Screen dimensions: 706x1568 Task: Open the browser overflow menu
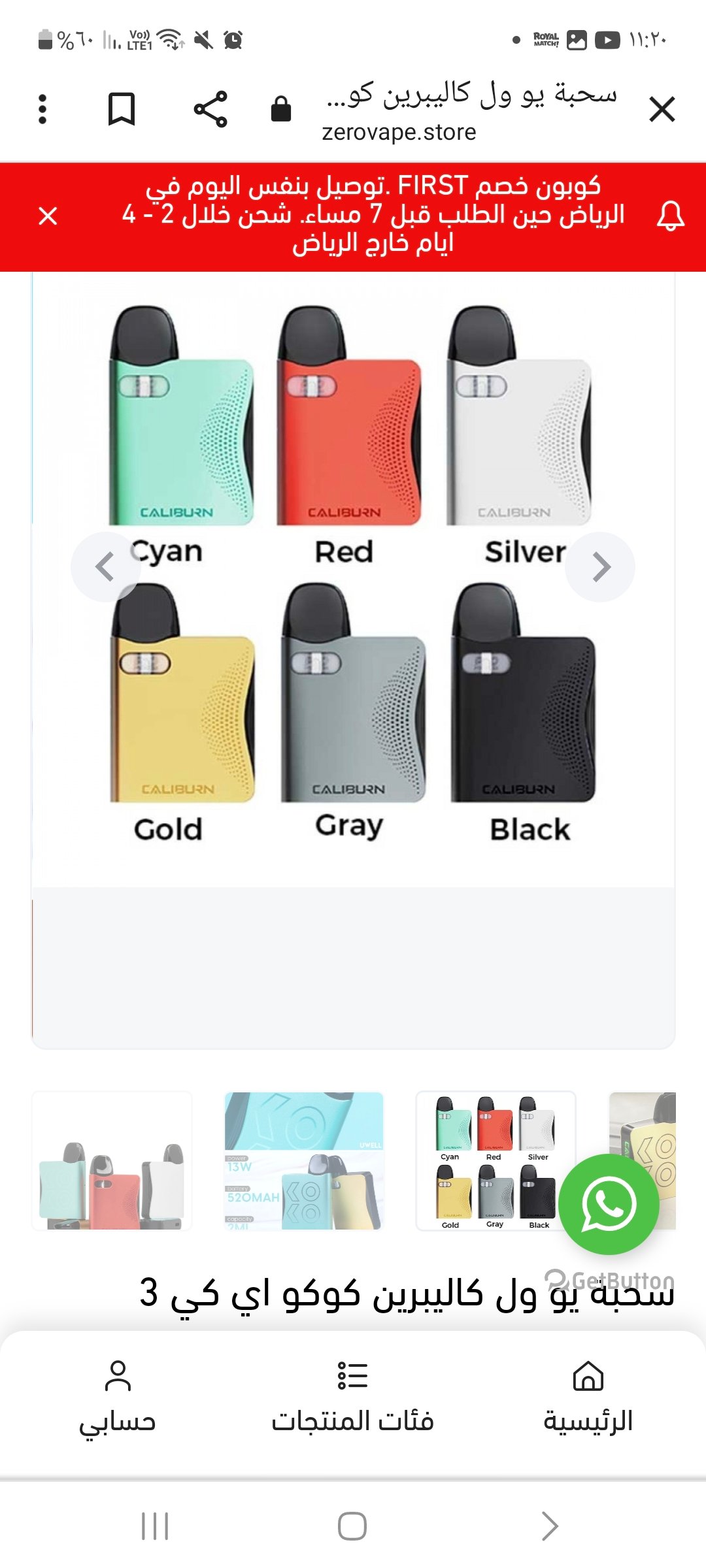(x=42, y=109)
